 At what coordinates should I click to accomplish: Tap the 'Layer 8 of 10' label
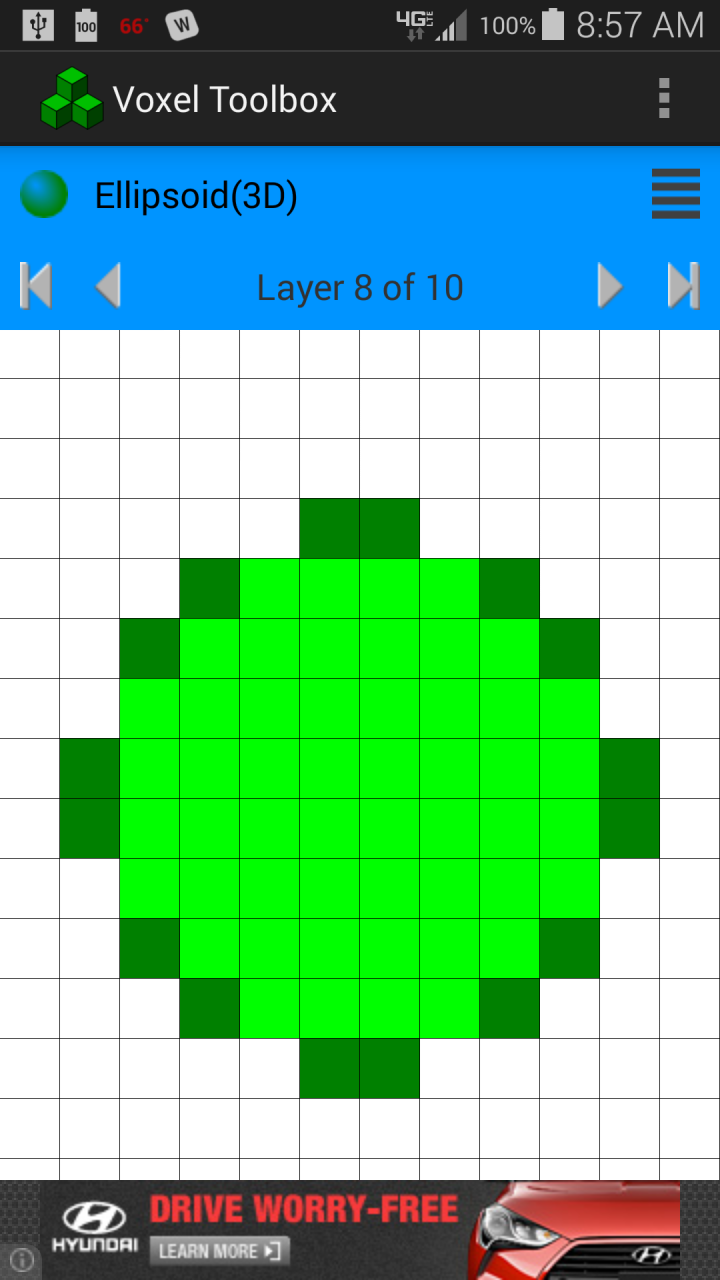click(360, 287)
